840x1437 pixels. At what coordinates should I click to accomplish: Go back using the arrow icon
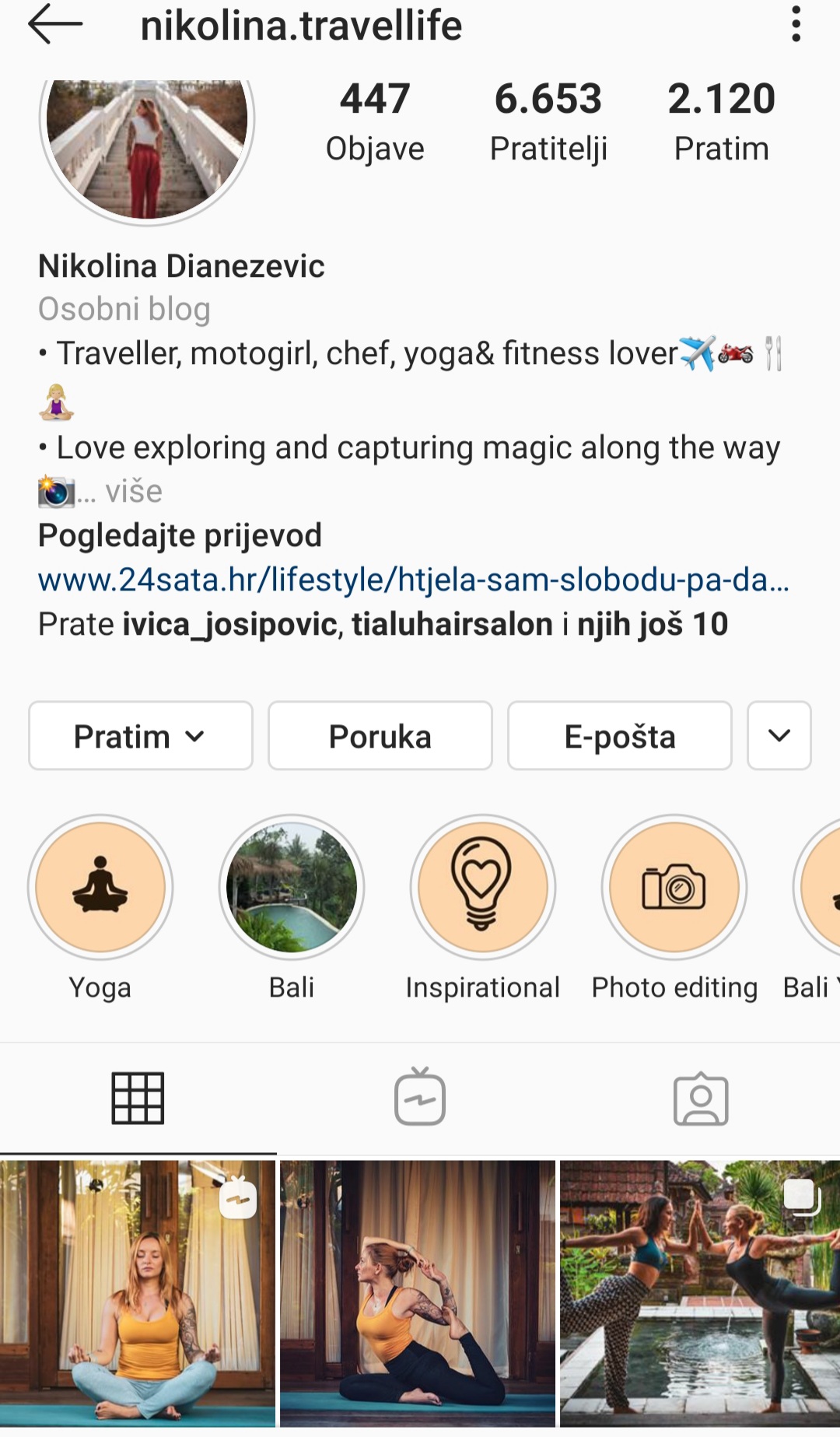(55, 25)
